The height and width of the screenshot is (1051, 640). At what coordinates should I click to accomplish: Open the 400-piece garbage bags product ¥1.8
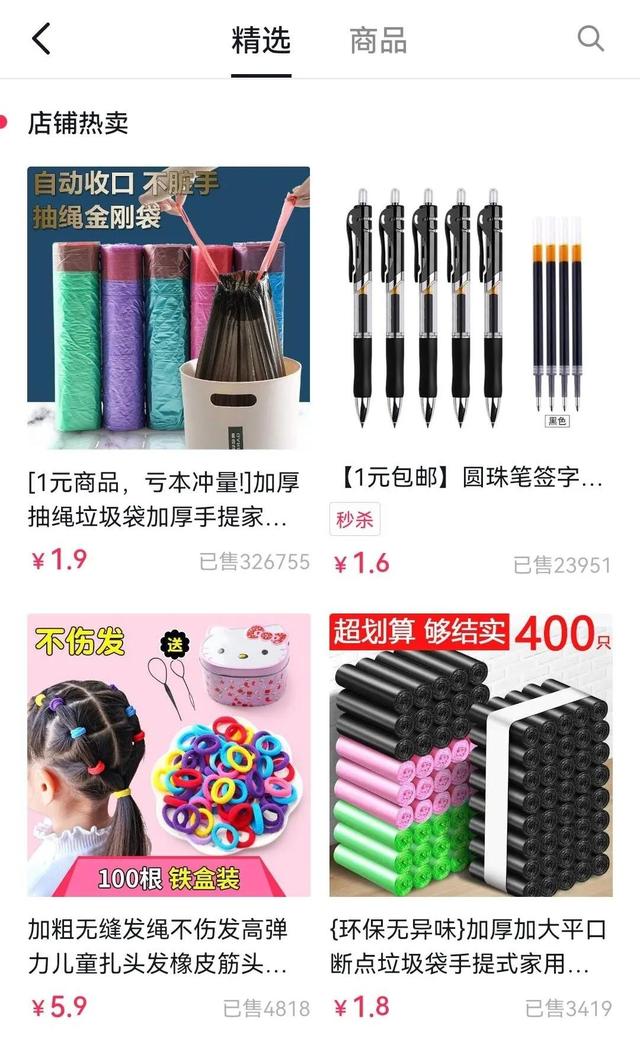[470, 755]
